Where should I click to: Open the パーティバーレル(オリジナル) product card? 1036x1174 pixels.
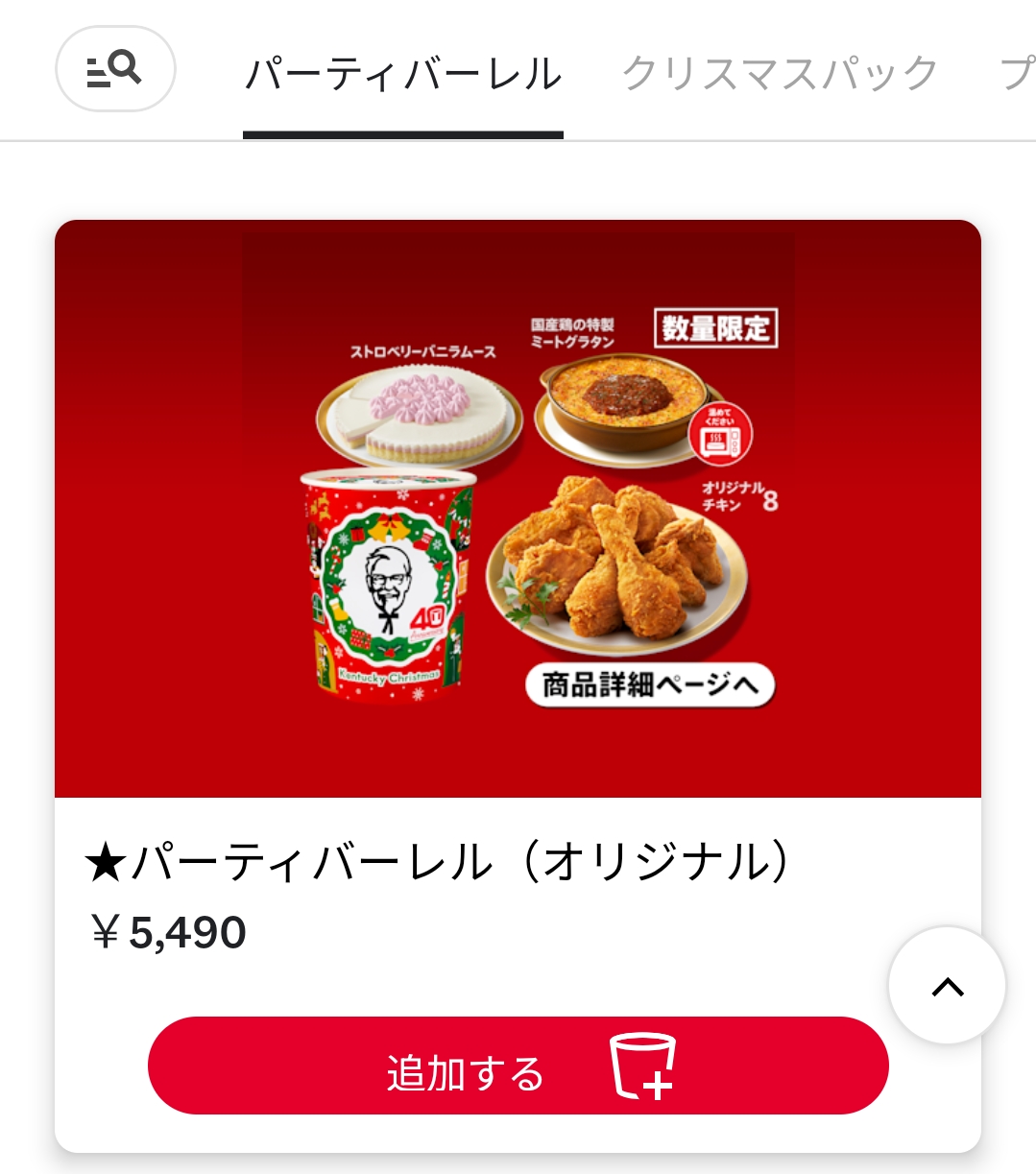(x=518, y=685)
